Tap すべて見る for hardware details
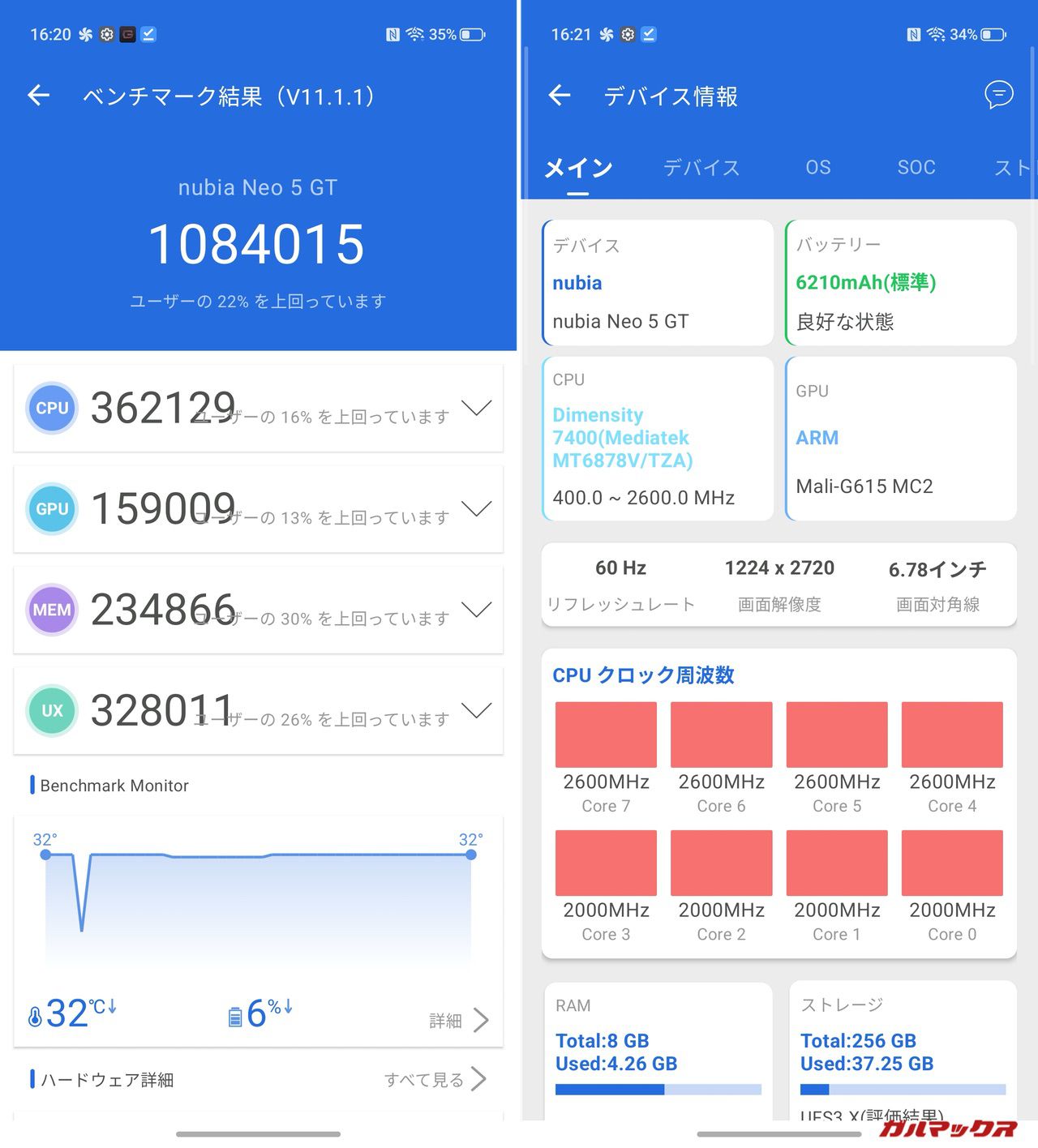Image resolution: width=1038 pixels, height=1148 pixels. [435, 1079]
